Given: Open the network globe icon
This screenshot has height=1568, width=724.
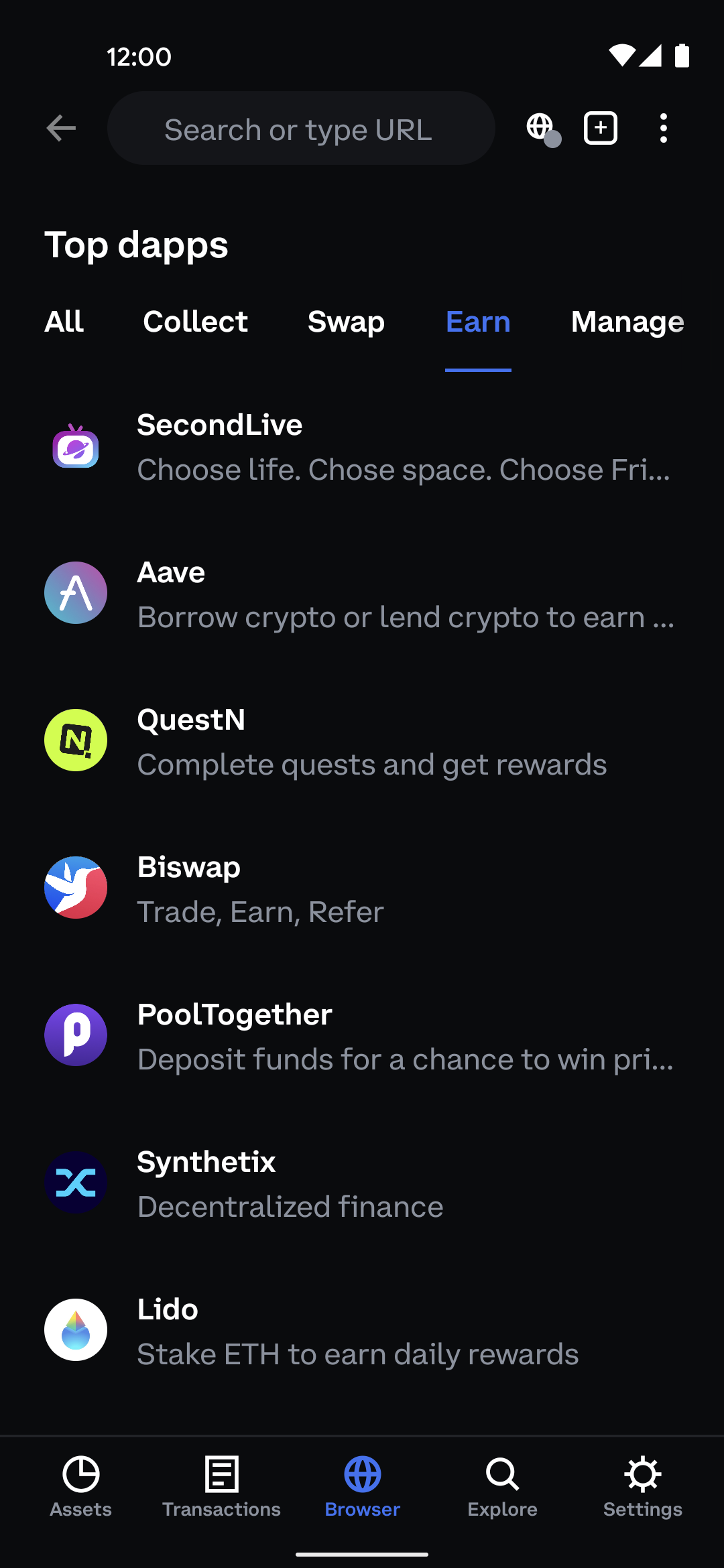Looking at the screenshot, I should coord(543,129).
